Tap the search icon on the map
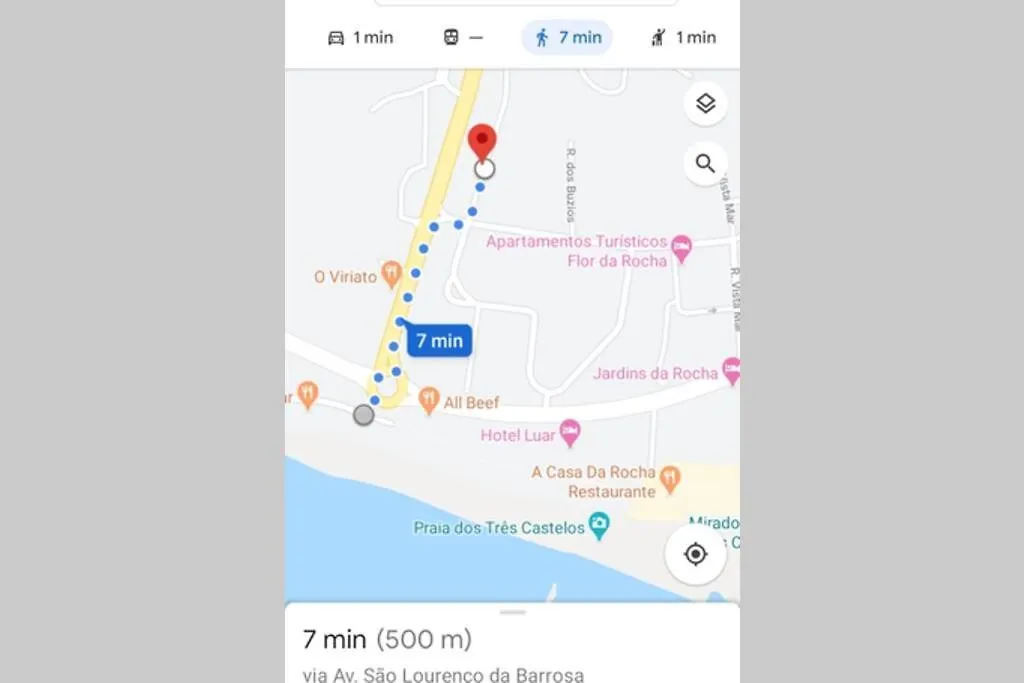The image size is (1024, 683). pos(705,163)
